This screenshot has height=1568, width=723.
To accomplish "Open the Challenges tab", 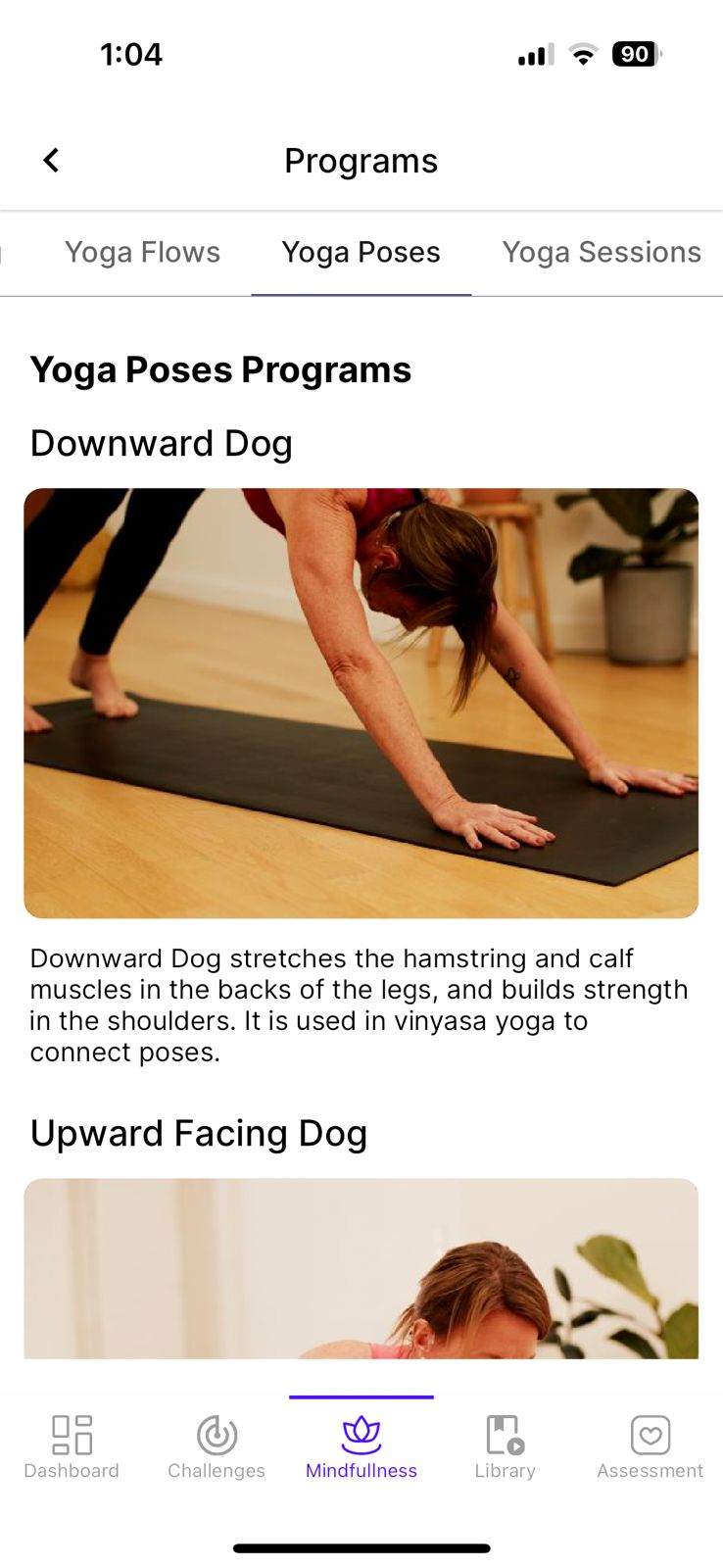I will (x=217, y=1446).
